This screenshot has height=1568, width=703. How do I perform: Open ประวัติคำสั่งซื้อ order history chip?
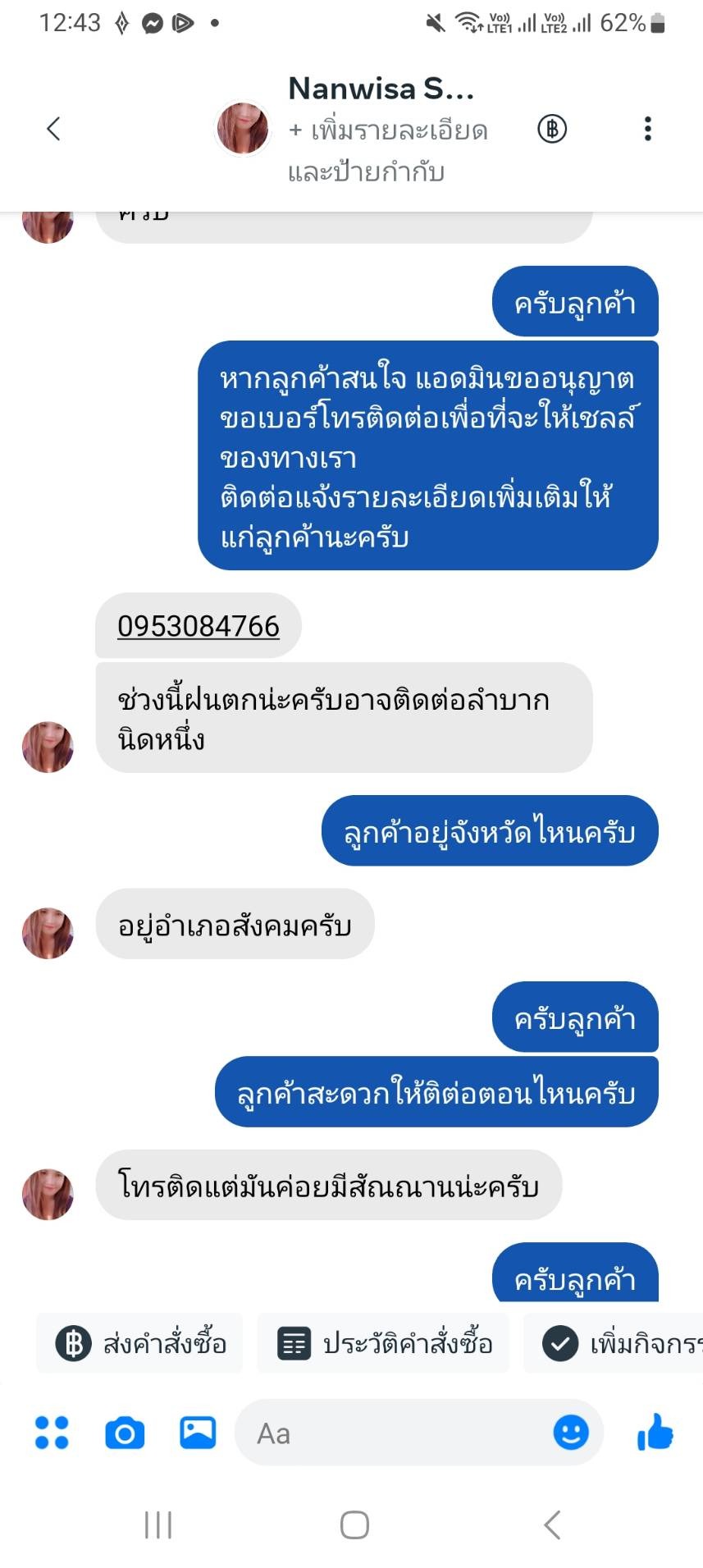point(383,1343)
